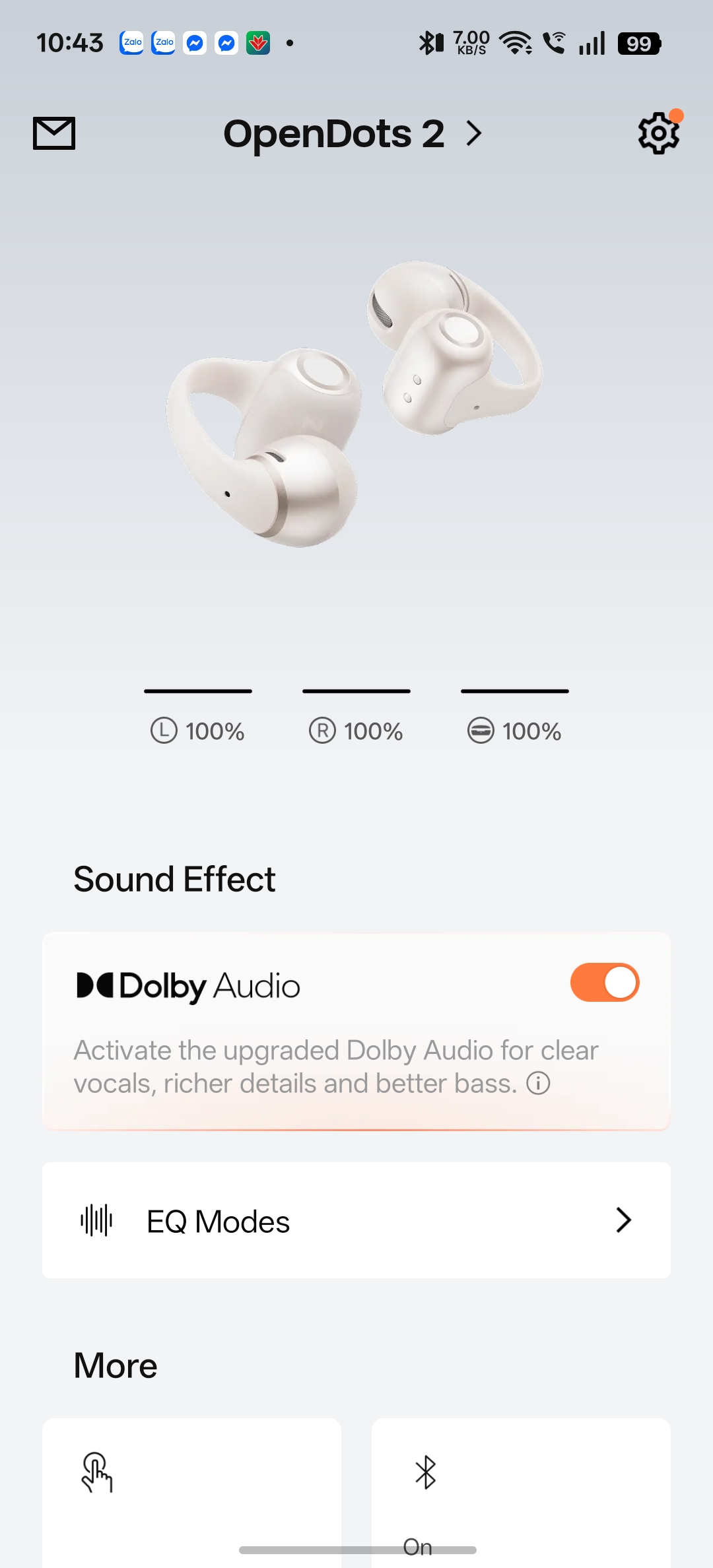Open the touch gesture controls card
Image resolution: width=713 pixels, height=1568 pixels.
tap(191, 1493)
